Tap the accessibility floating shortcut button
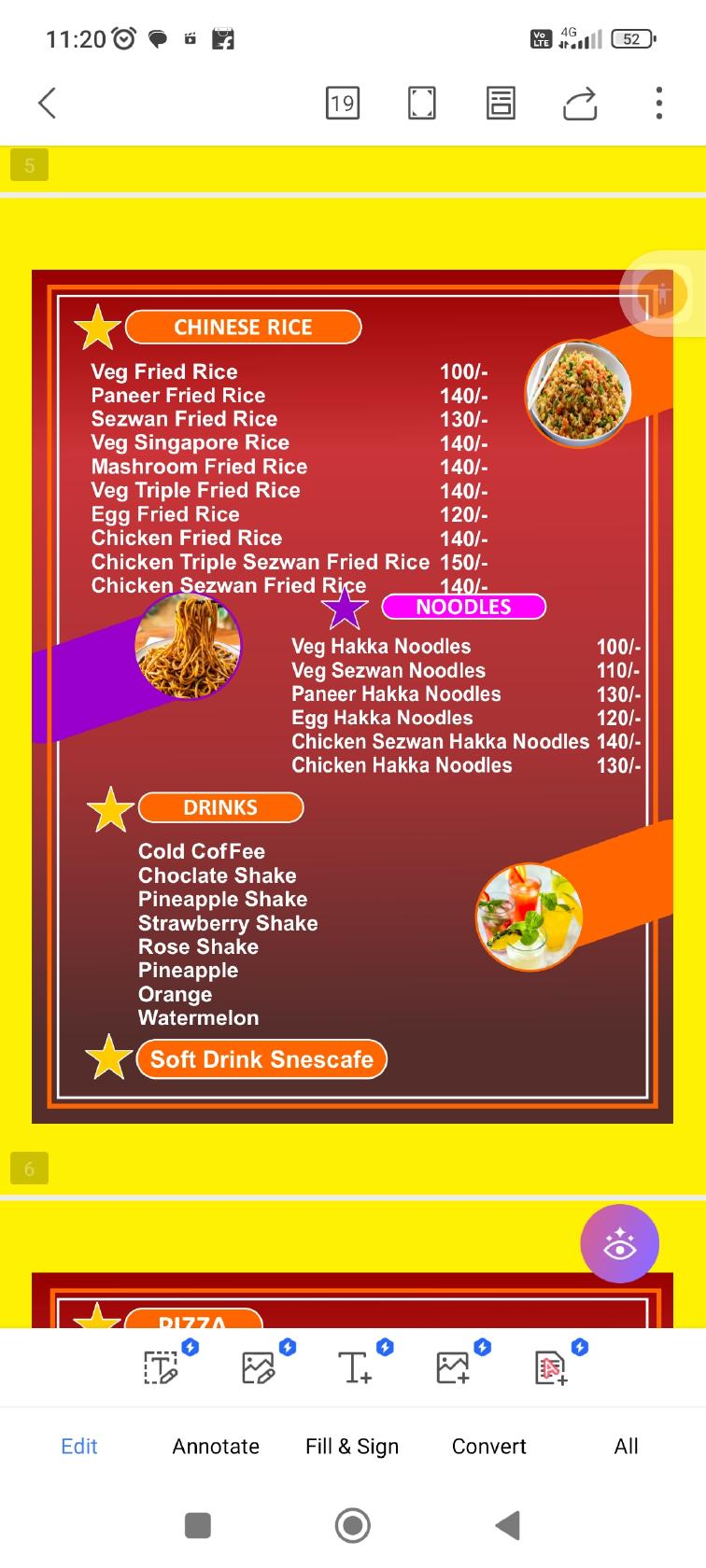Viewport: 706px width, 1568px height. point(662,294)
